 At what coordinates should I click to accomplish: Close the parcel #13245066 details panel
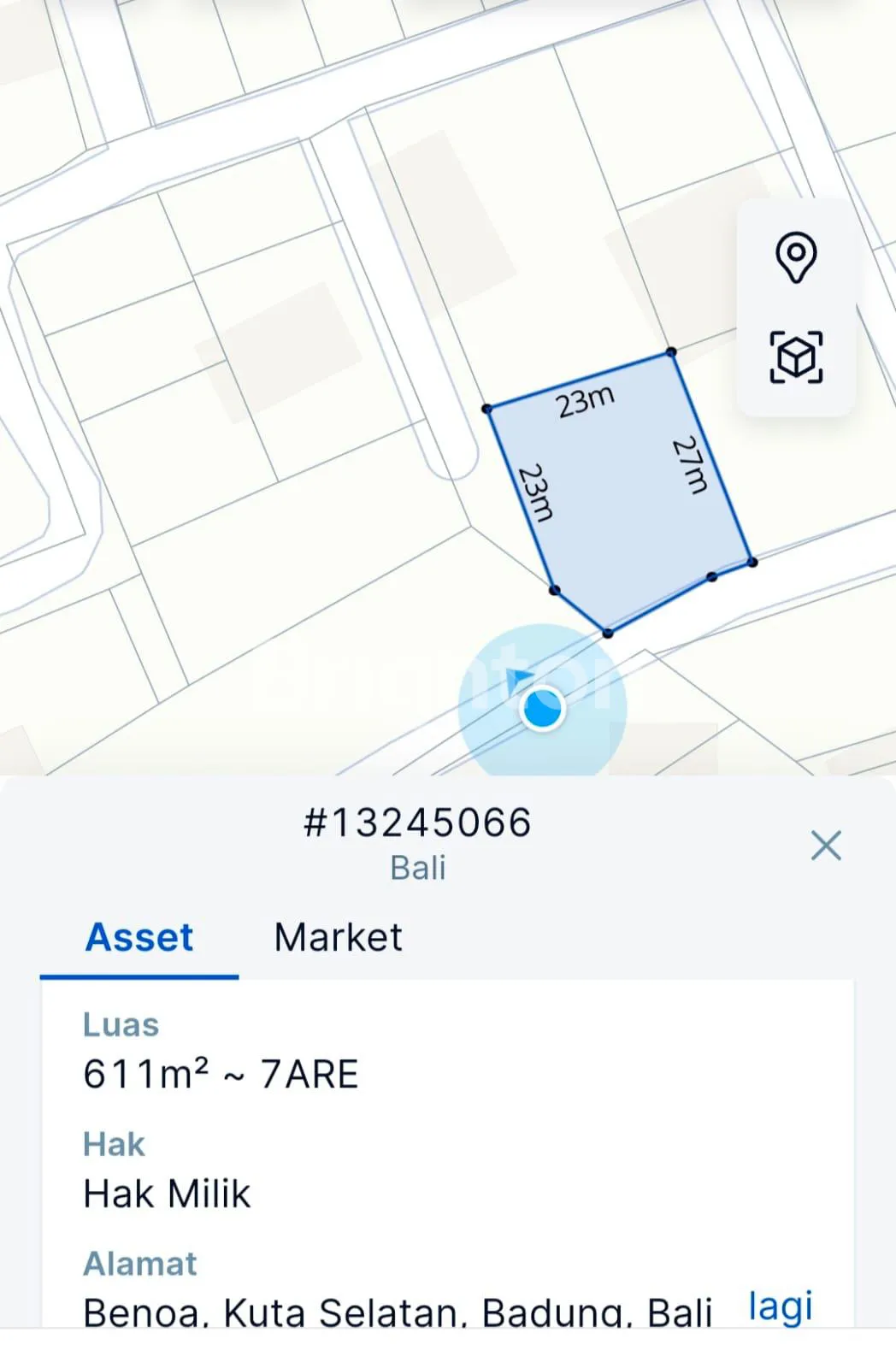point(826,846)
